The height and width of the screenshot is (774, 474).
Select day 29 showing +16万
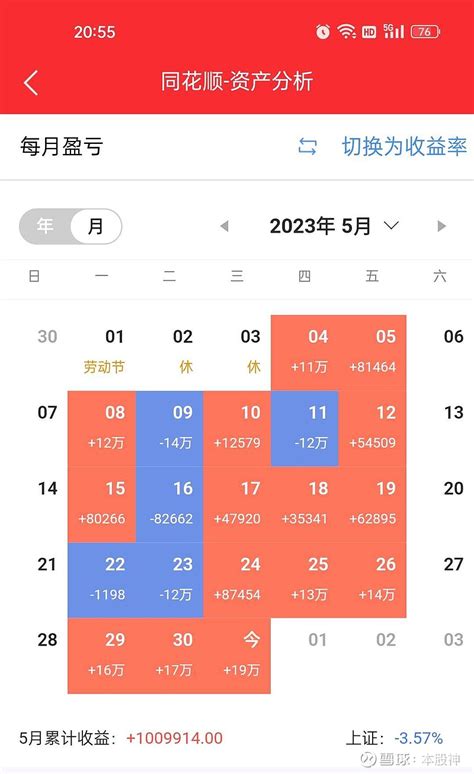[x=102, y=656]
